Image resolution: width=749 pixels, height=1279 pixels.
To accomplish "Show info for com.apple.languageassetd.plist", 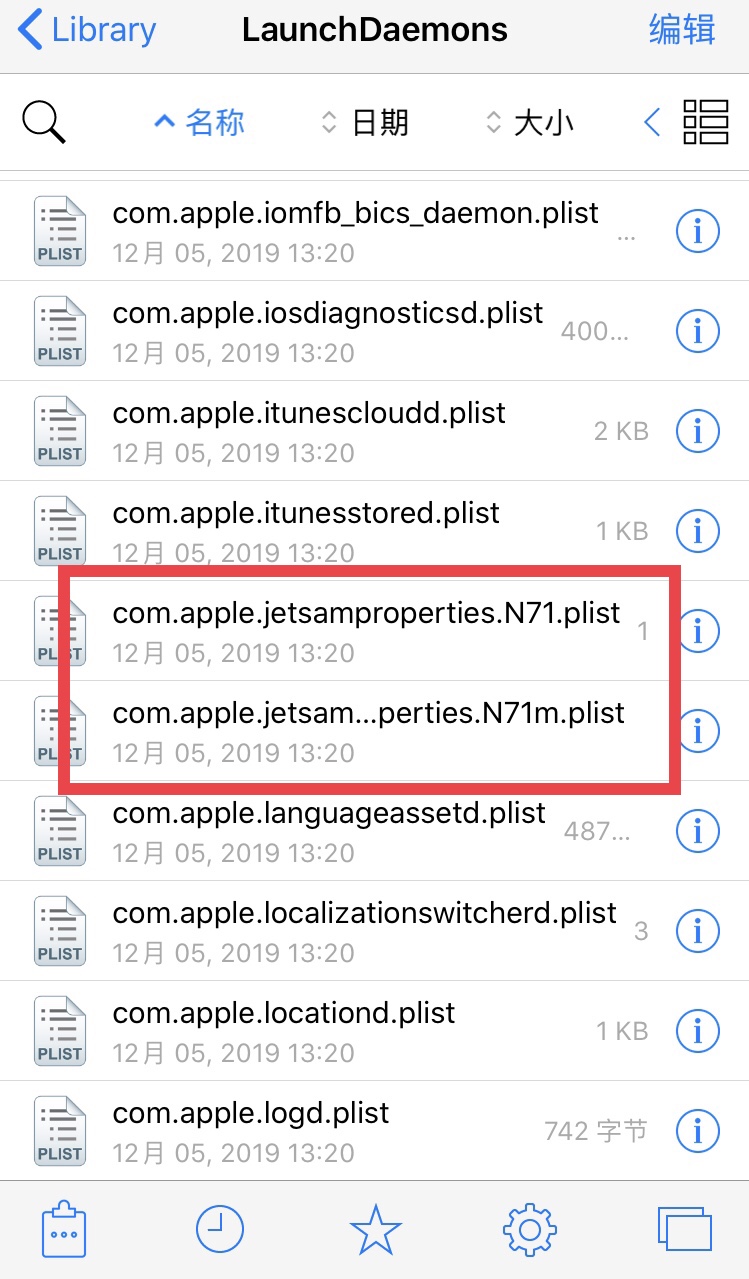I will [x=698, y=831].
